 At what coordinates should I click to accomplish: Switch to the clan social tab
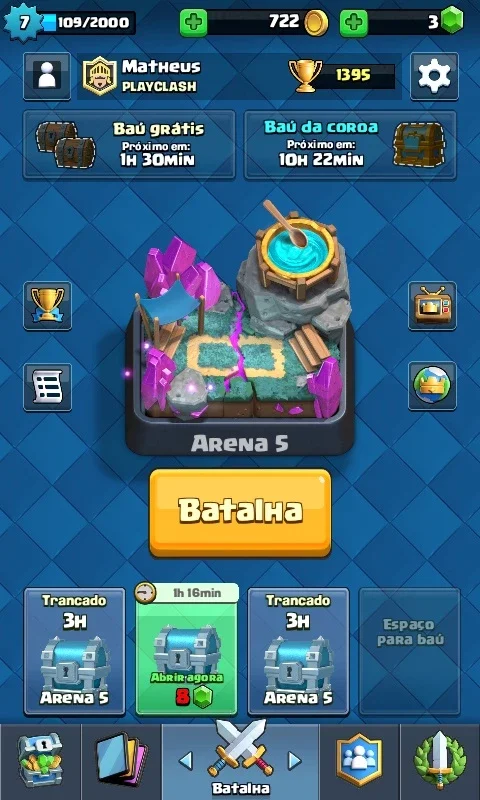click(x=359, y=760)
